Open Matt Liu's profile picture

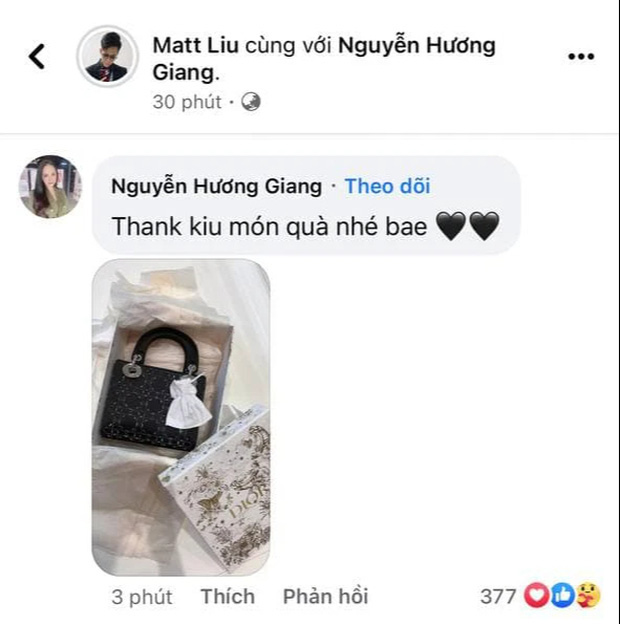pos(107,56)
